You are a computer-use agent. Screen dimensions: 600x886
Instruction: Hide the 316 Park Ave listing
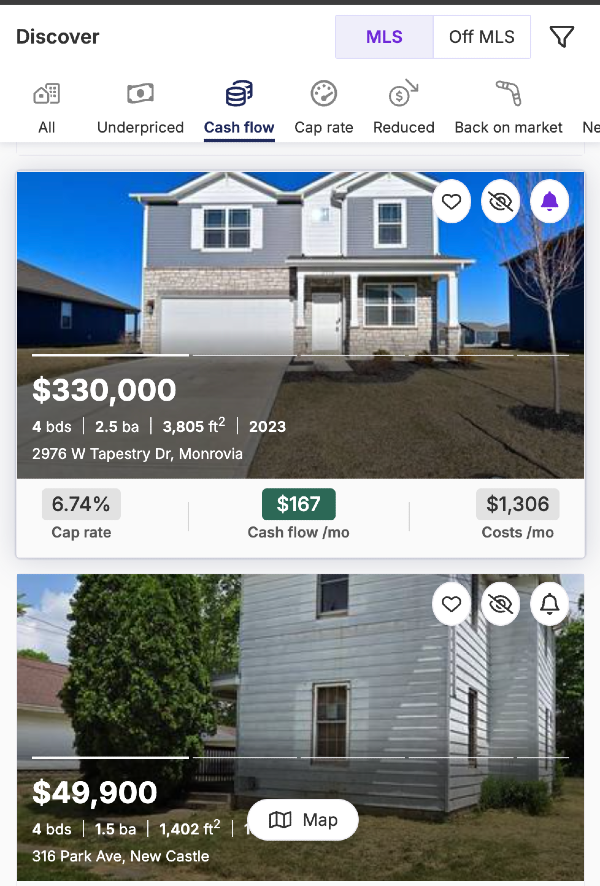point(501,604)
